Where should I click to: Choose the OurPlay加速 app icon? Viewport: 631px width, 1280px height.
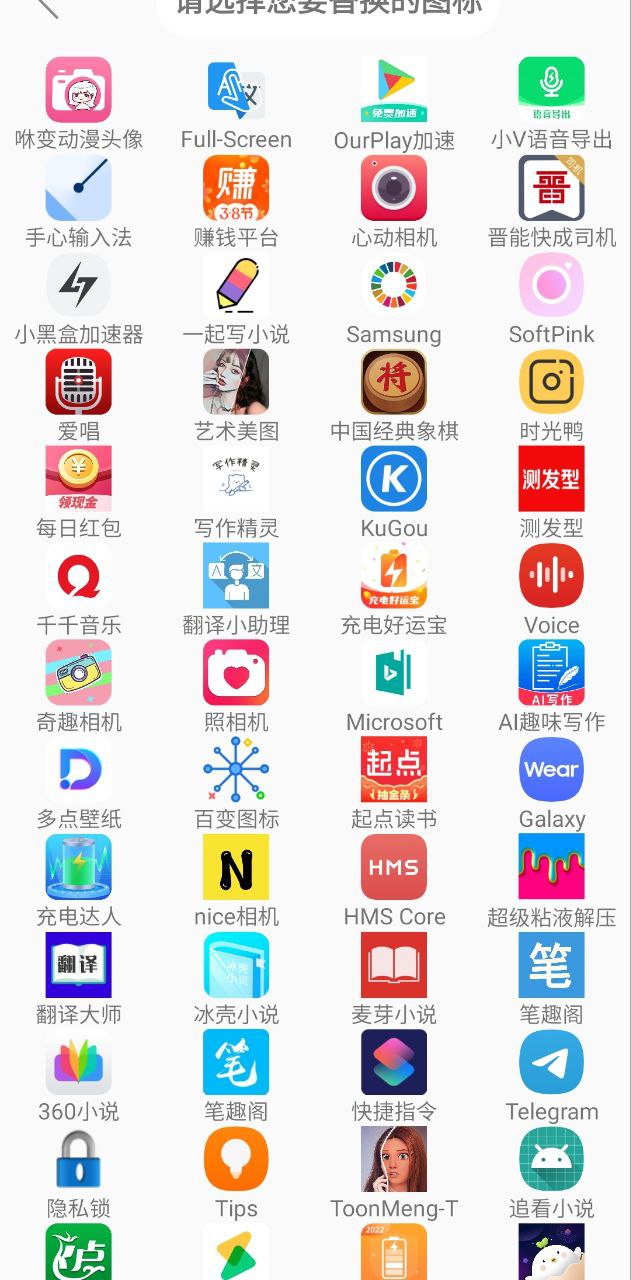[x=394, y=90]
